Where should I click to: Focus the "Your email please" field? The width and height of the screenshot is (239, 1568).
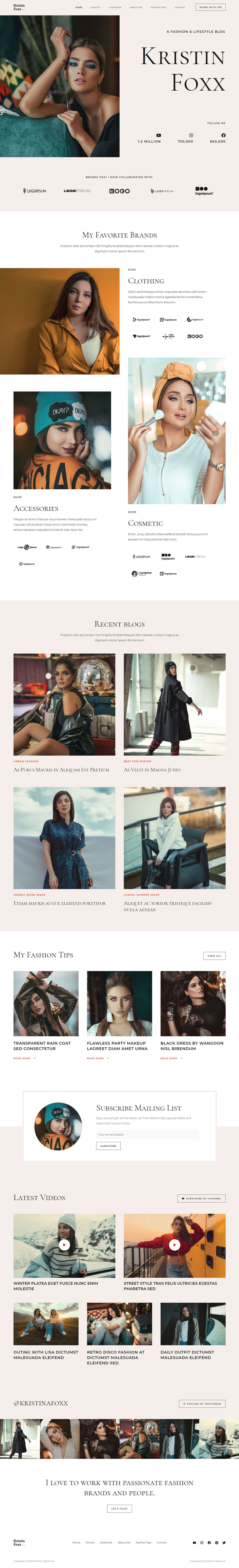147,1134
